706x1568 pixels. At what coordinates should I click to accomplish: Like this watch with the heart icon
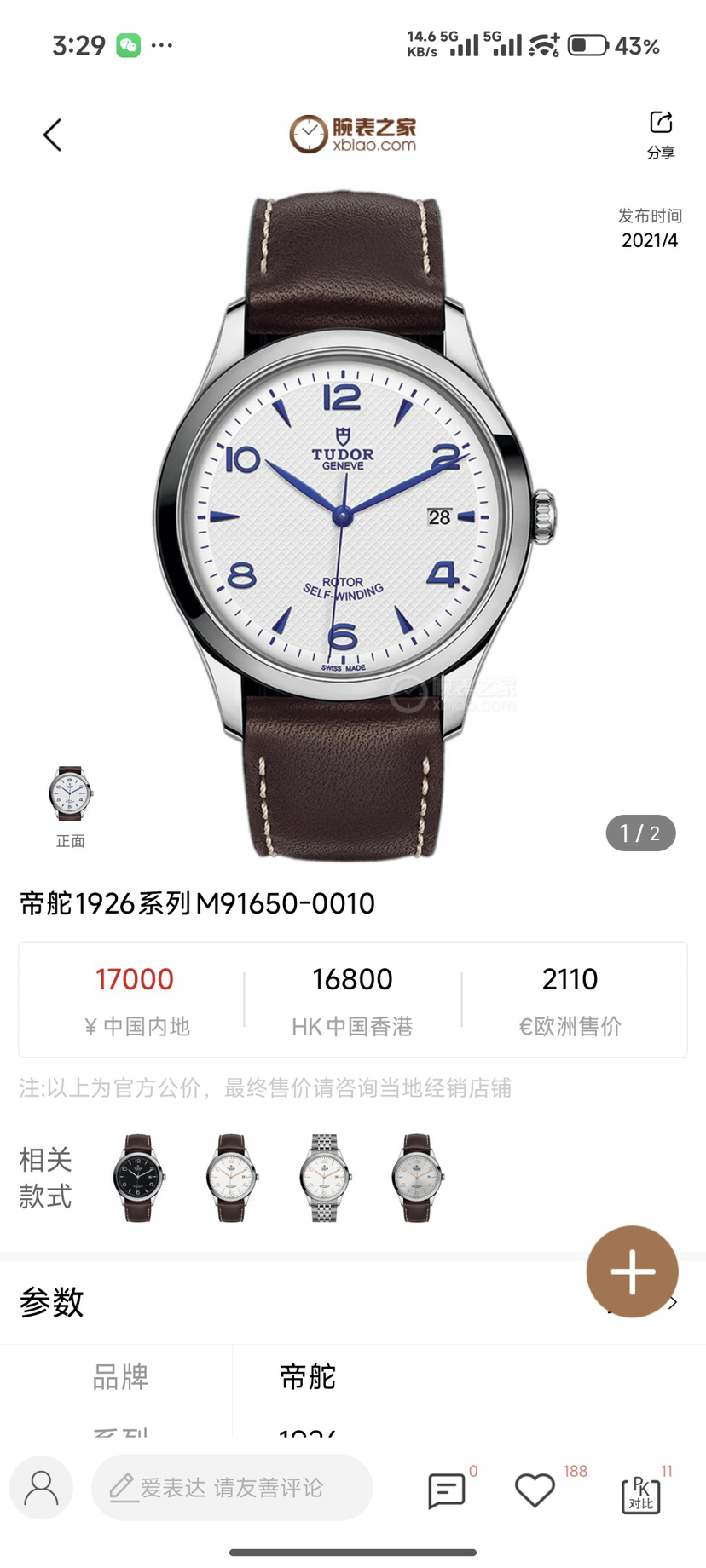pyautogui.click(x=535, y=1490)
